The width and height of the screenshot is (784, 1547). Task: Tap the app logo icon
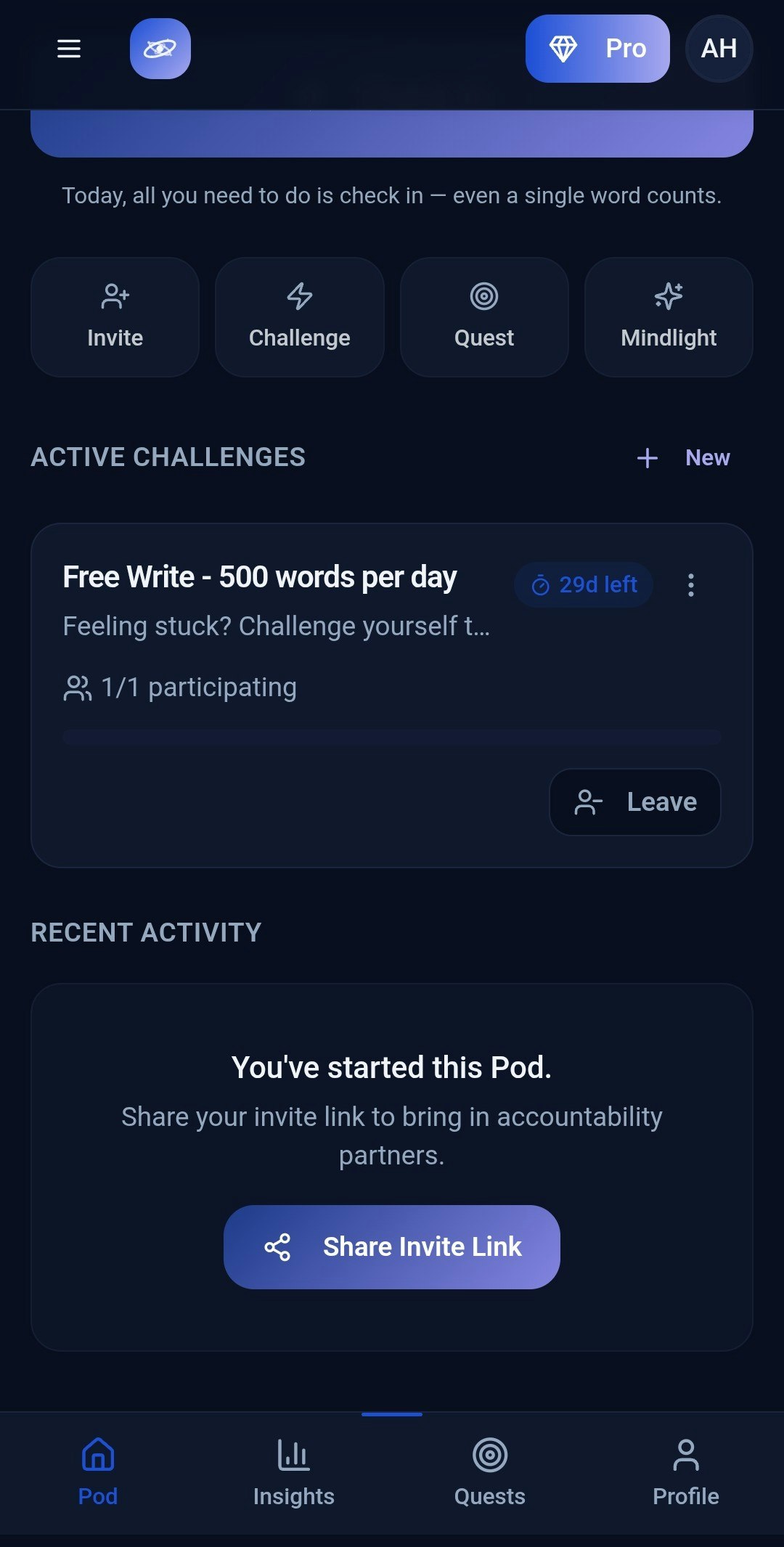(160, 49)
